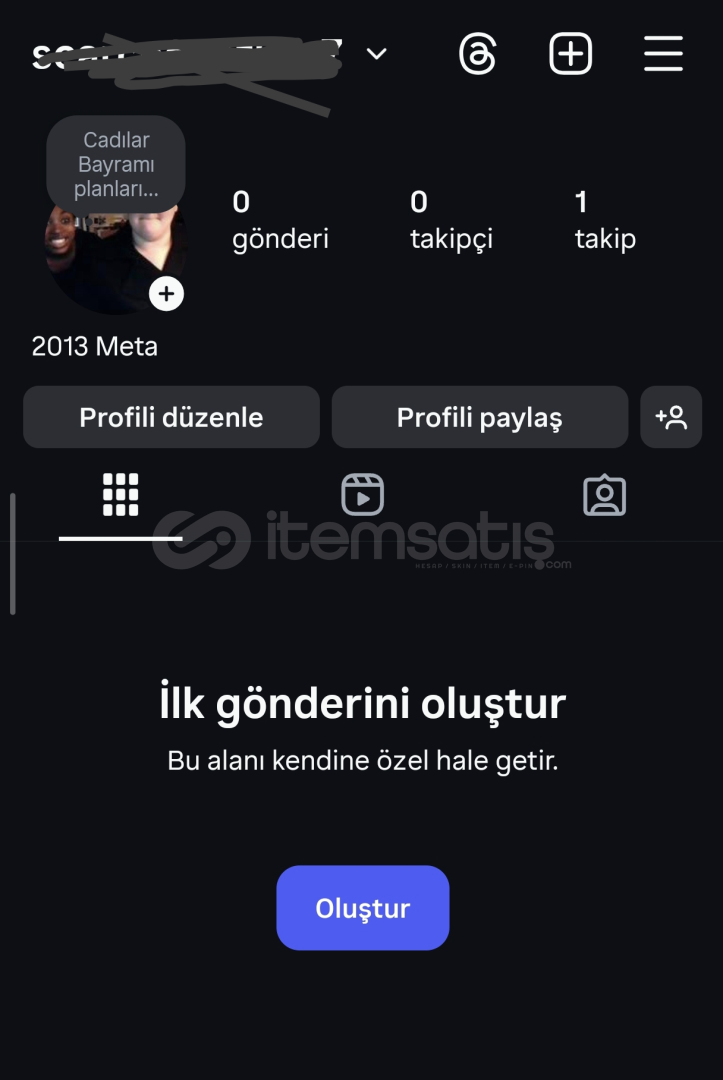
Task: Open the Cadılar Bayramı planları note bubble
Action: pyautogui.click(x=116, y=164)
